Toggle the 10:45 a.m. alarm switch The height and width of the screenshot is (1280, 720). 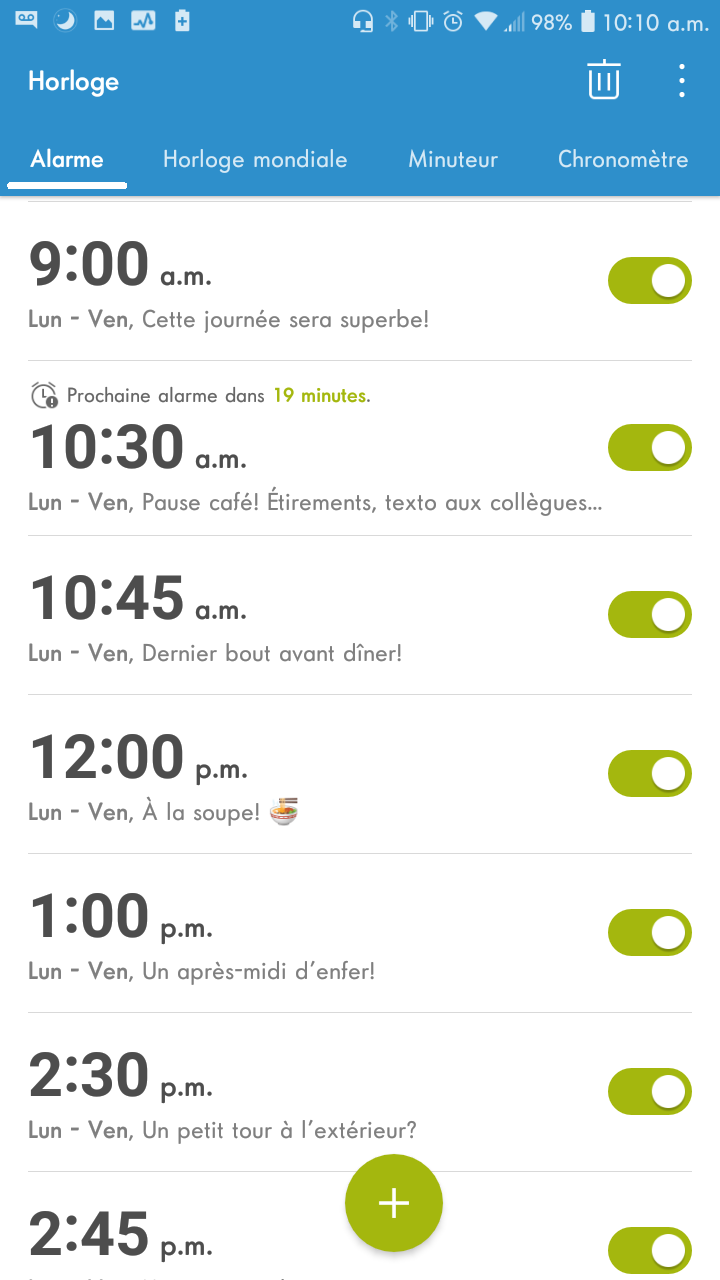point(650,614)
